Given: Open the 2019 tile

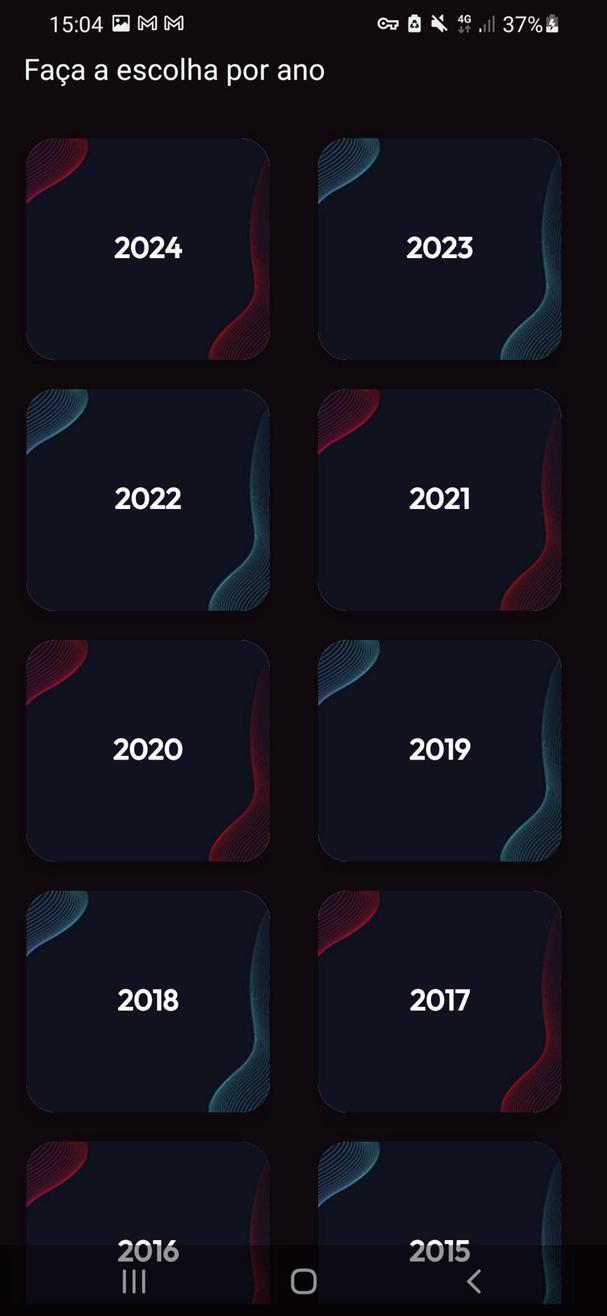Looking at the screenshot, I should 439,750.
